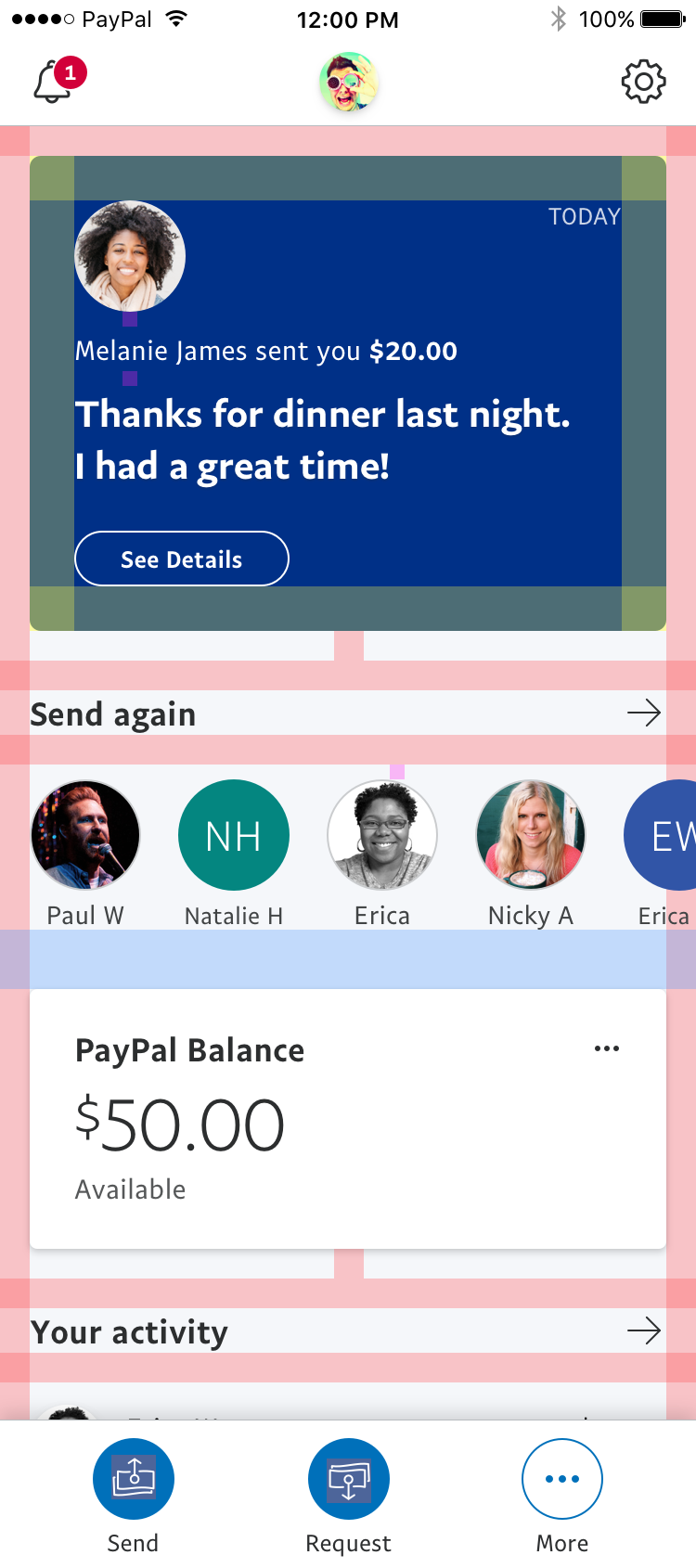Tap the Send button
The width and height of the screenshot is (696, 1568).
click(134, 1479)
